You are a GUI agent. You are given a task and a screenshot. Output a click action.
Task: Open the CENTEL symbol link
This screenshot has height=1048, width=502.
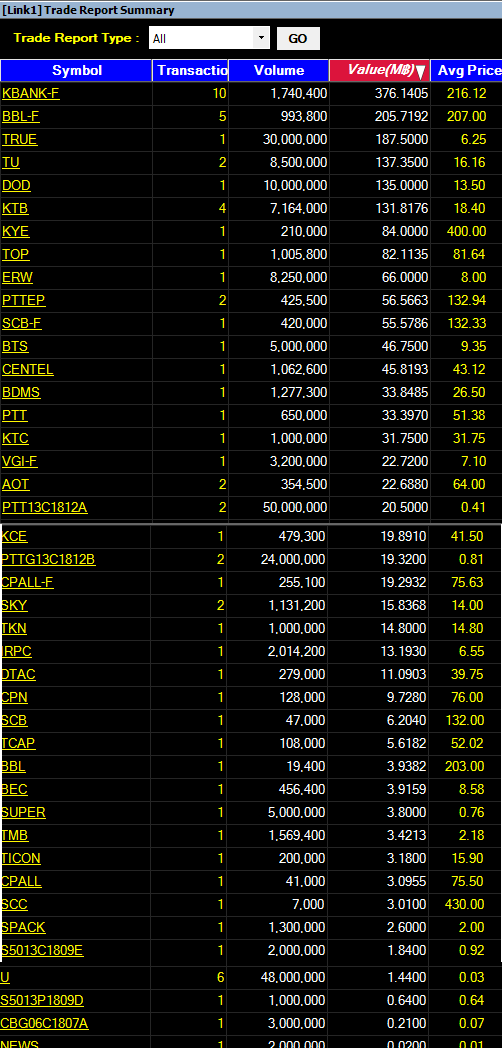tap(27, 370)
